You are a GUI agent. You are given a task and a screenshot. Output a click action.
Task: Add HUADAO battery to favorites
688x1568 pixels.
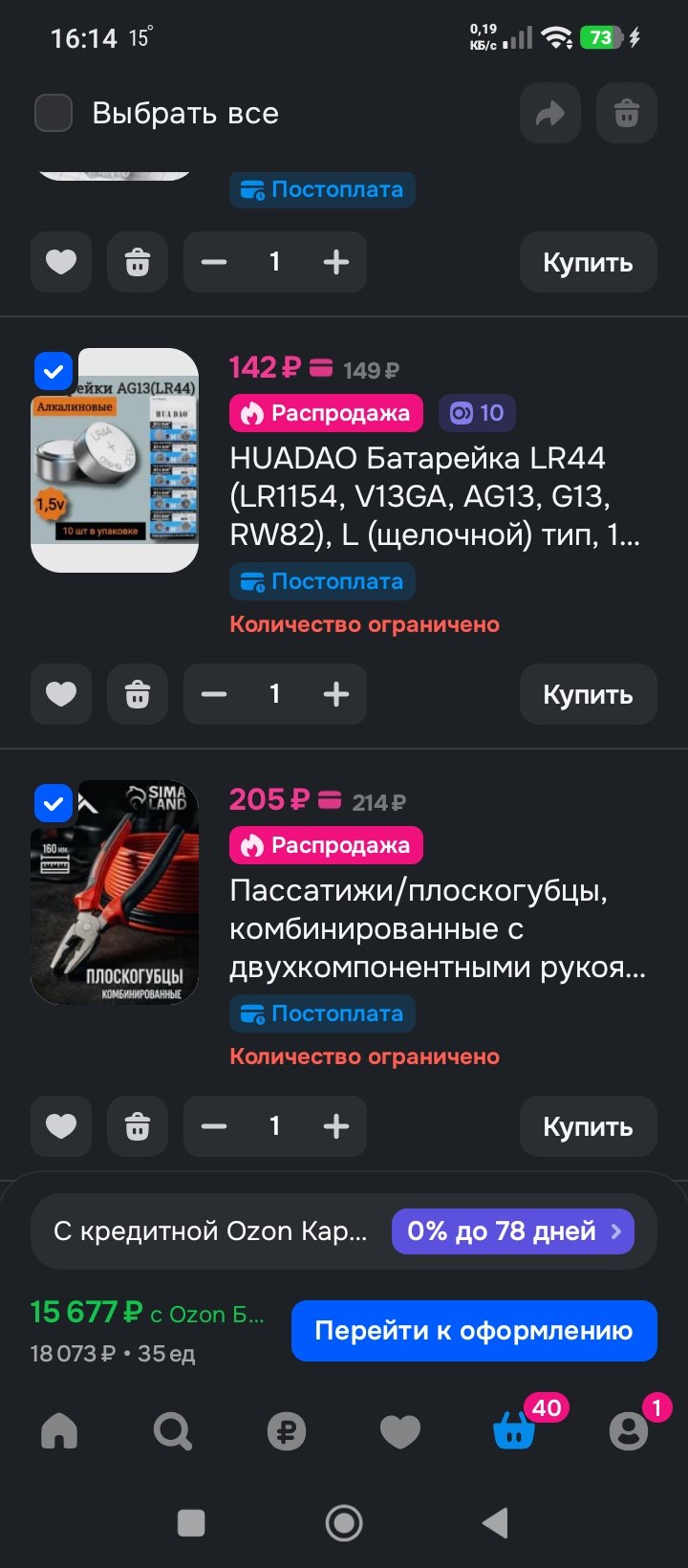61,694
